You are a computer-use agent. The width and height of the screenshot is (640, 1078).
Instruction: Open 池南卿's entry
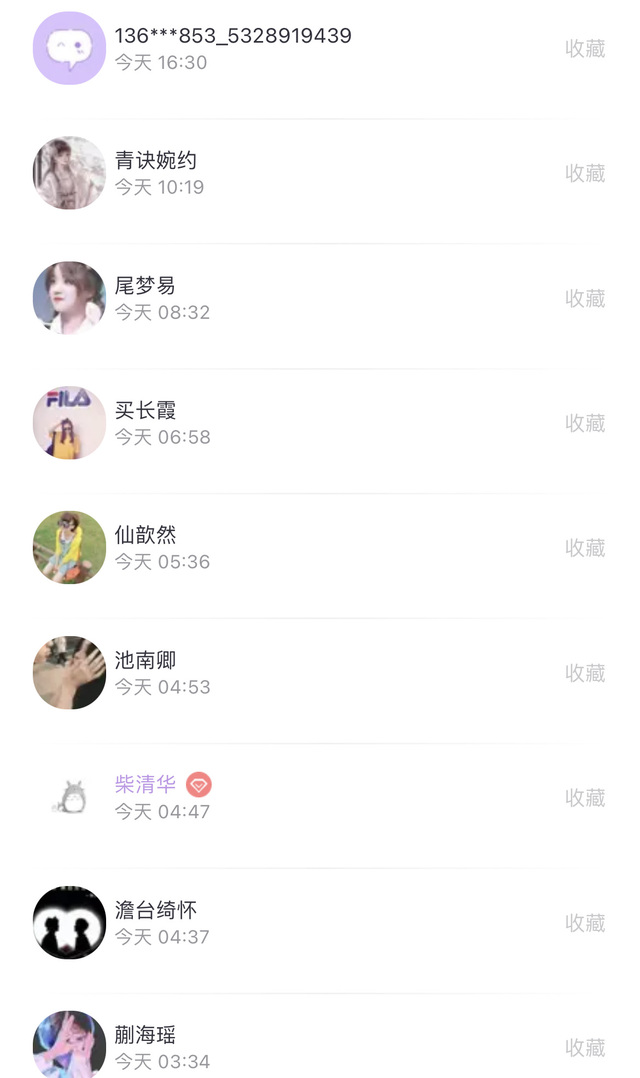[x=320, y=673]
